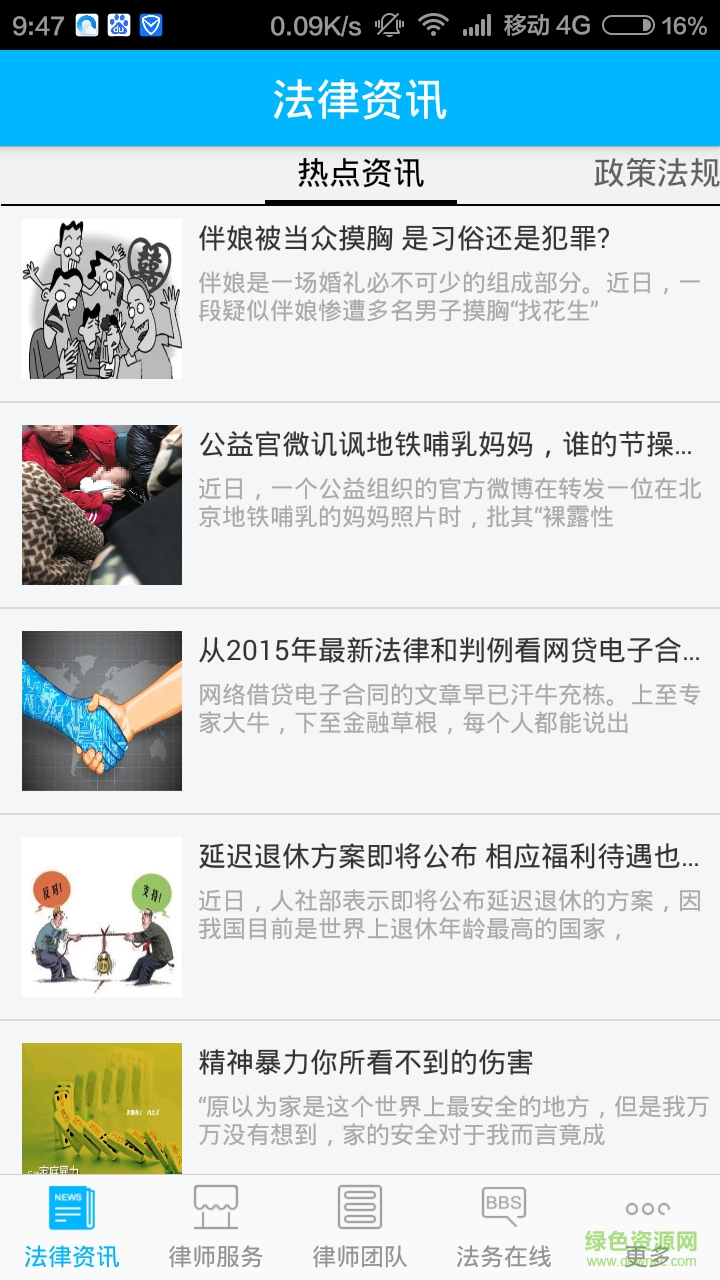Select the 法律资讯 bottom tab
Screen dimensions: 720x1280
click(72, 1226)
